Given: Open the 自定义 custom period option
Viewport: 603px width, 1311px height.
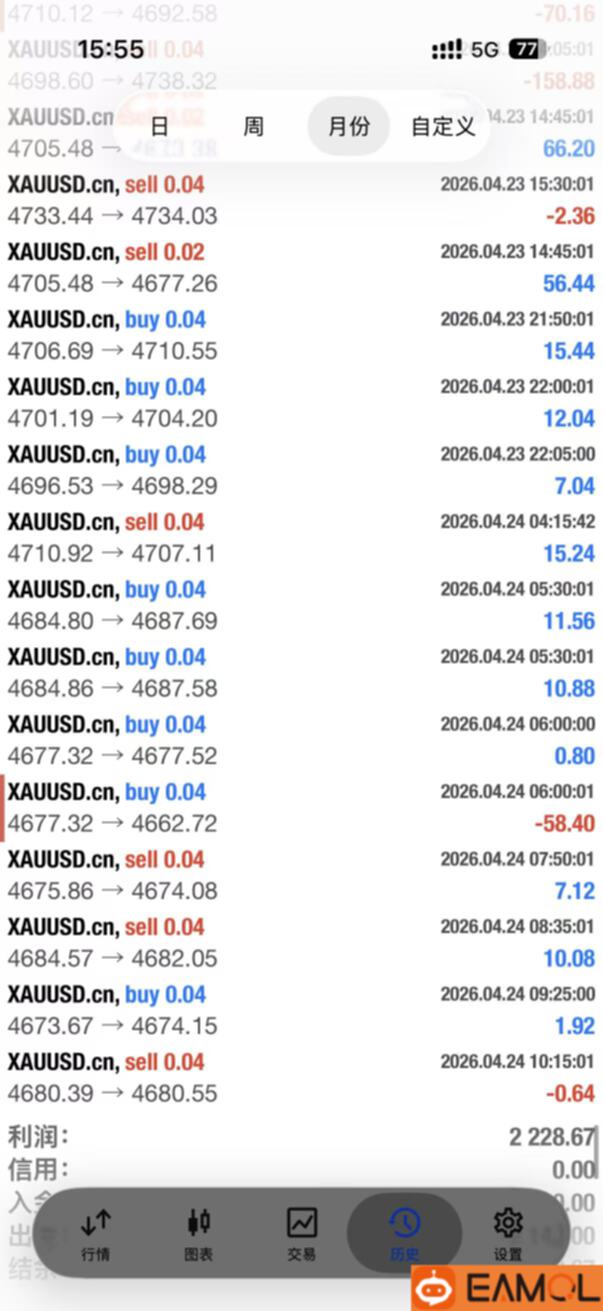Looking at the screenshot, I should coord(443,126).
